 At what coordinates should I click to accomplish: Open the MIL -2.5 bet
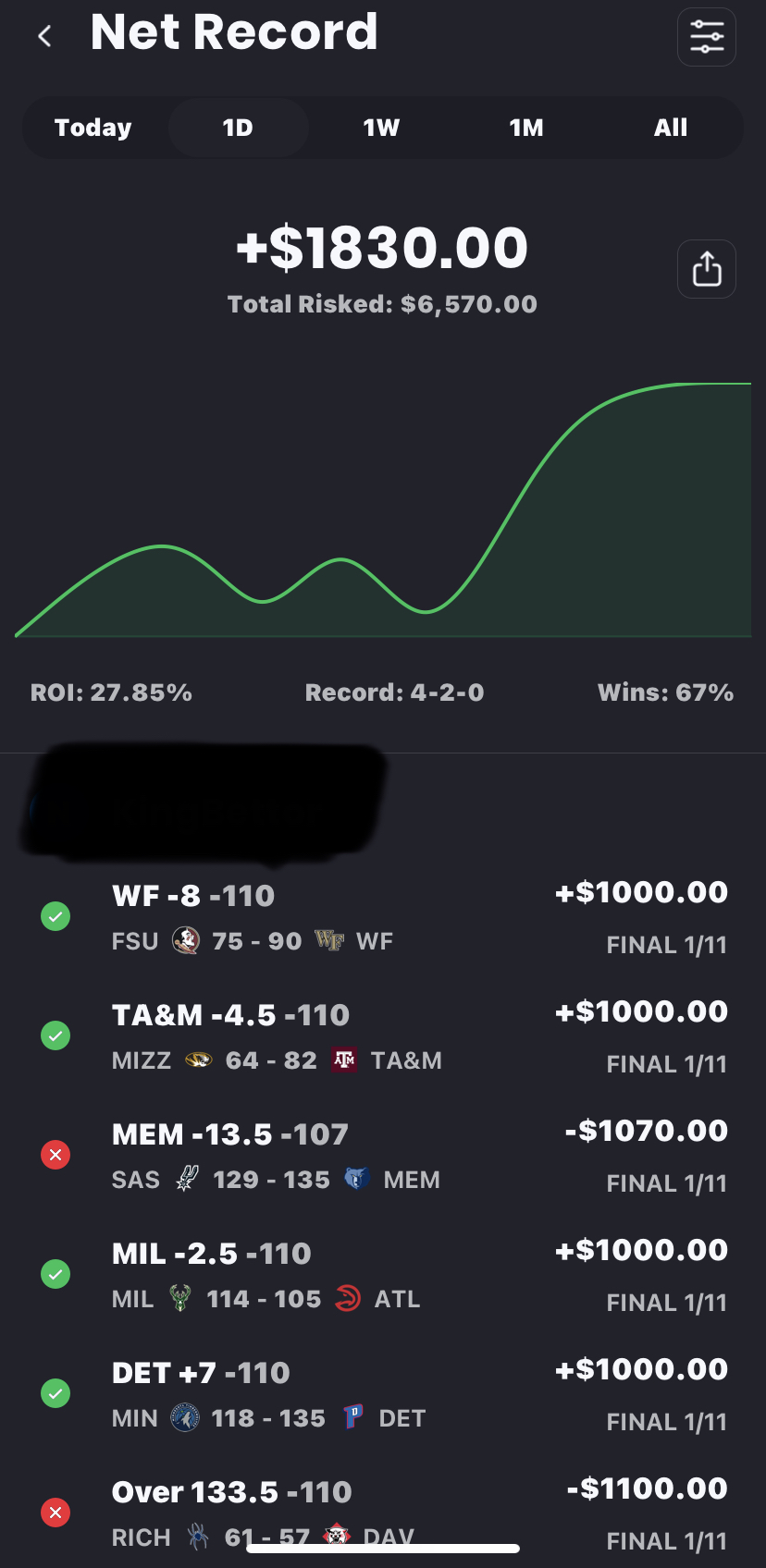pyautogui.click(x=383, y=1275)
